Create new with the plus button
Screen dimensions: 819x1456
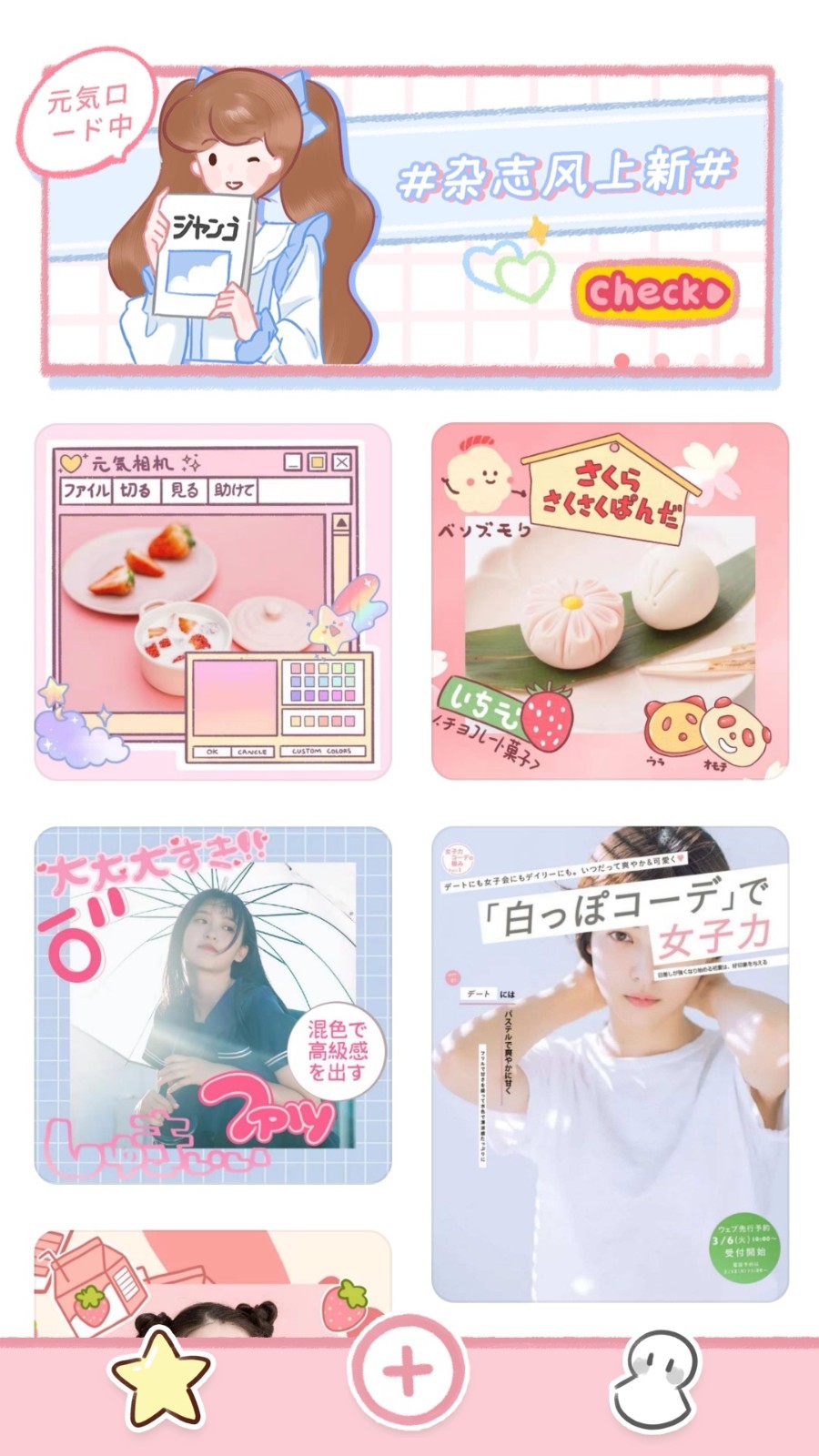pos(407,1372)
